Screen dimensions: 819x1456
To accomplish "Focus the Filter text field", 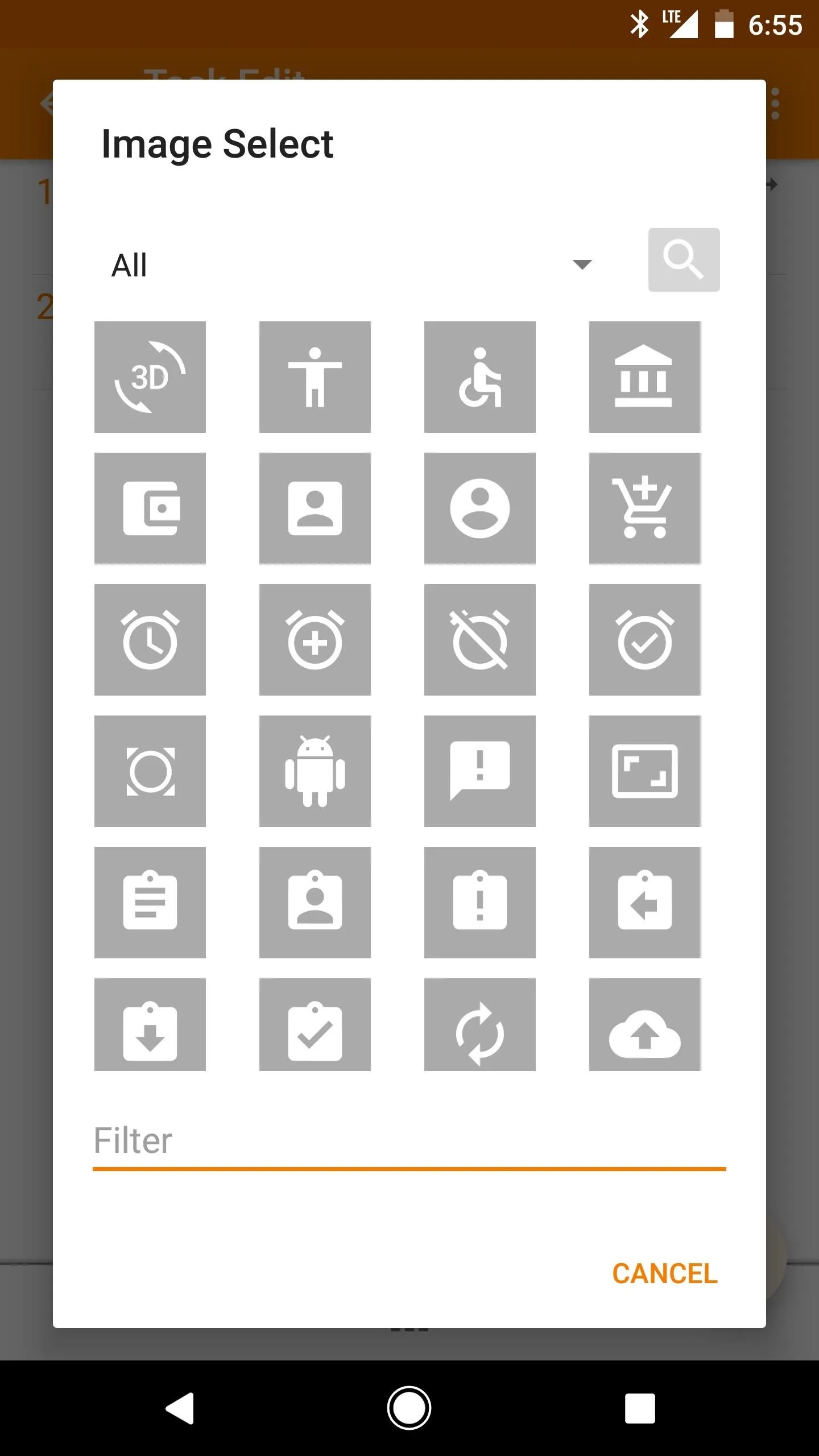I will pos(409,1142).
